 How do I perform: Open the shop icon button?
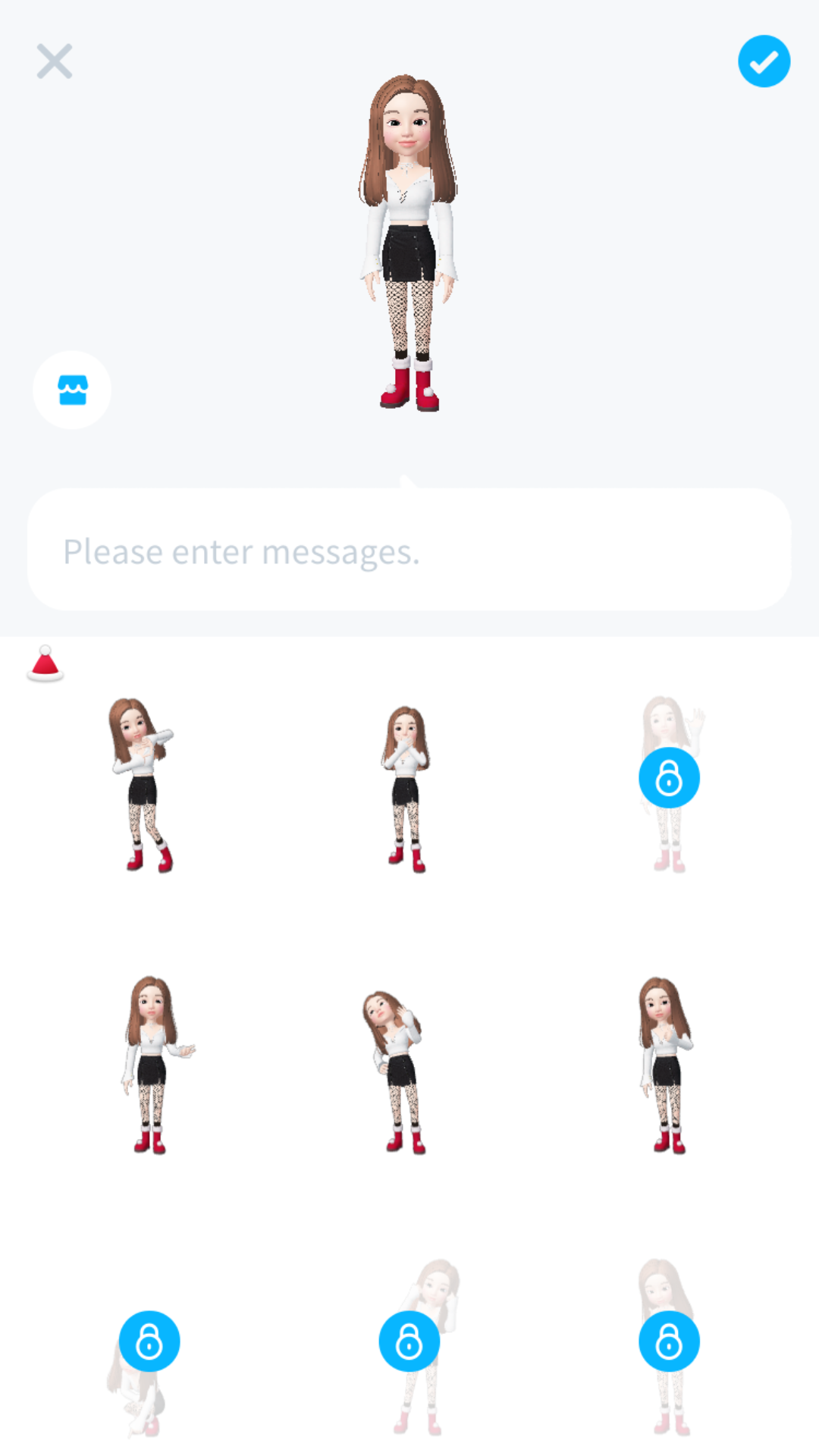click(72, 390)
